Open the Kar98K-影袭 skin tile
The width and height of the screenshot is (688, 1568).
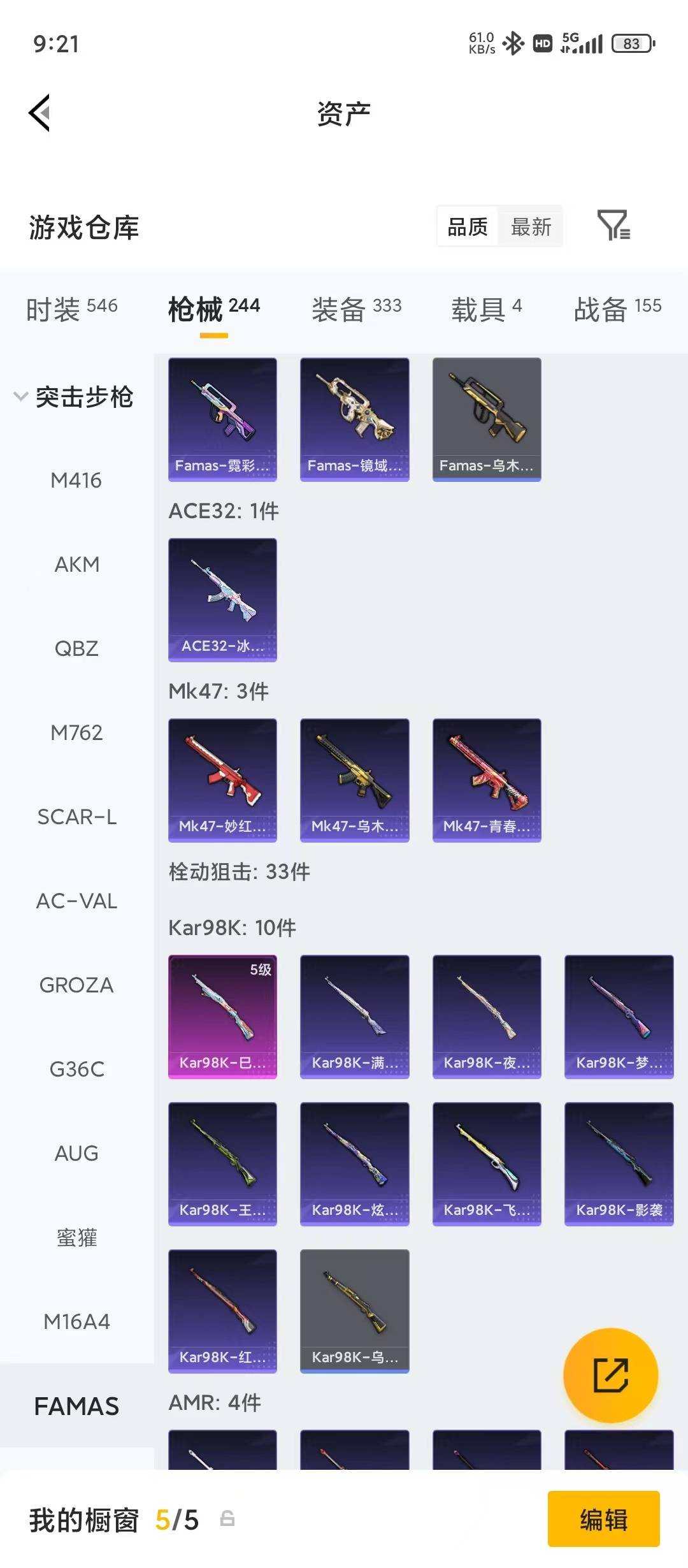(x=619, y=1164)
